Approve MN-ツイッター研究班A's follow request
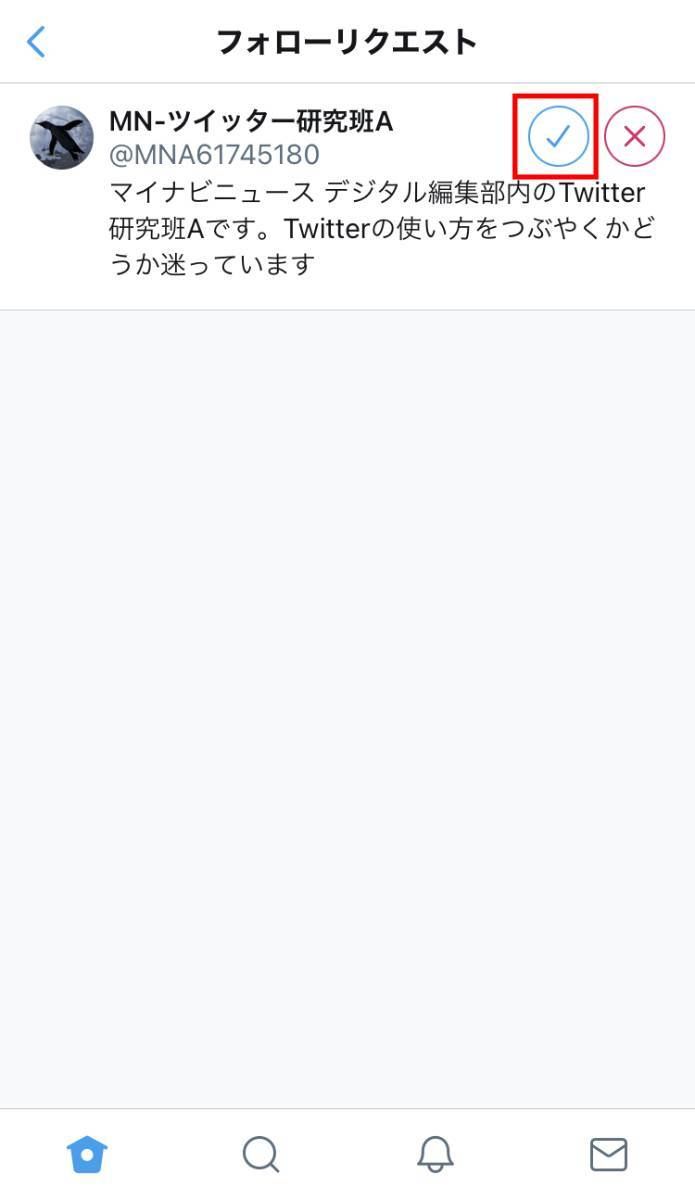The image size is (695, 1200). pyautogui.click(x=558, y=136)
